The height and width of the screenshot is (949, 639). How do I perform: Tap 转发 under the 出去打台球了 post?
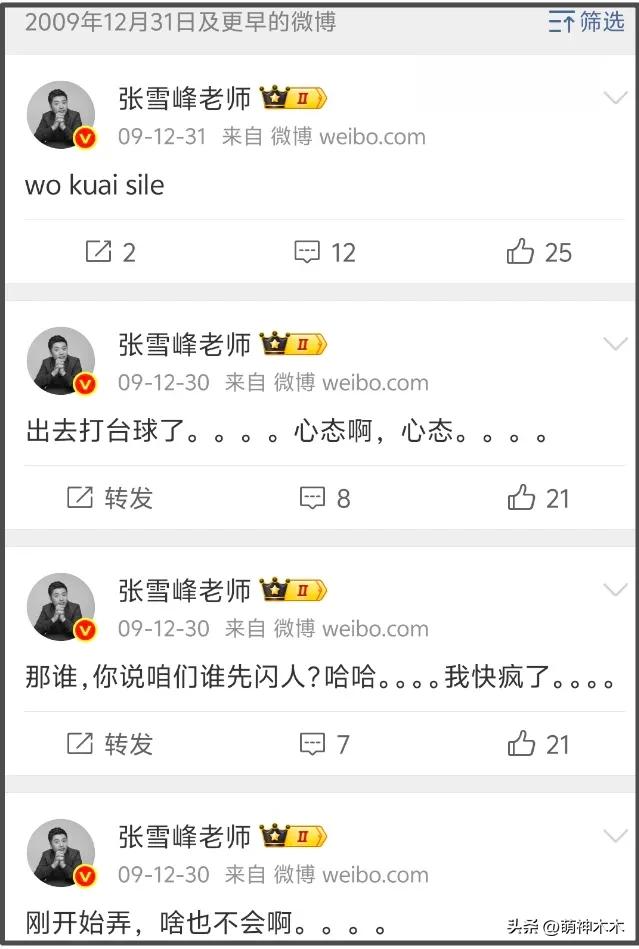(110, 498)
